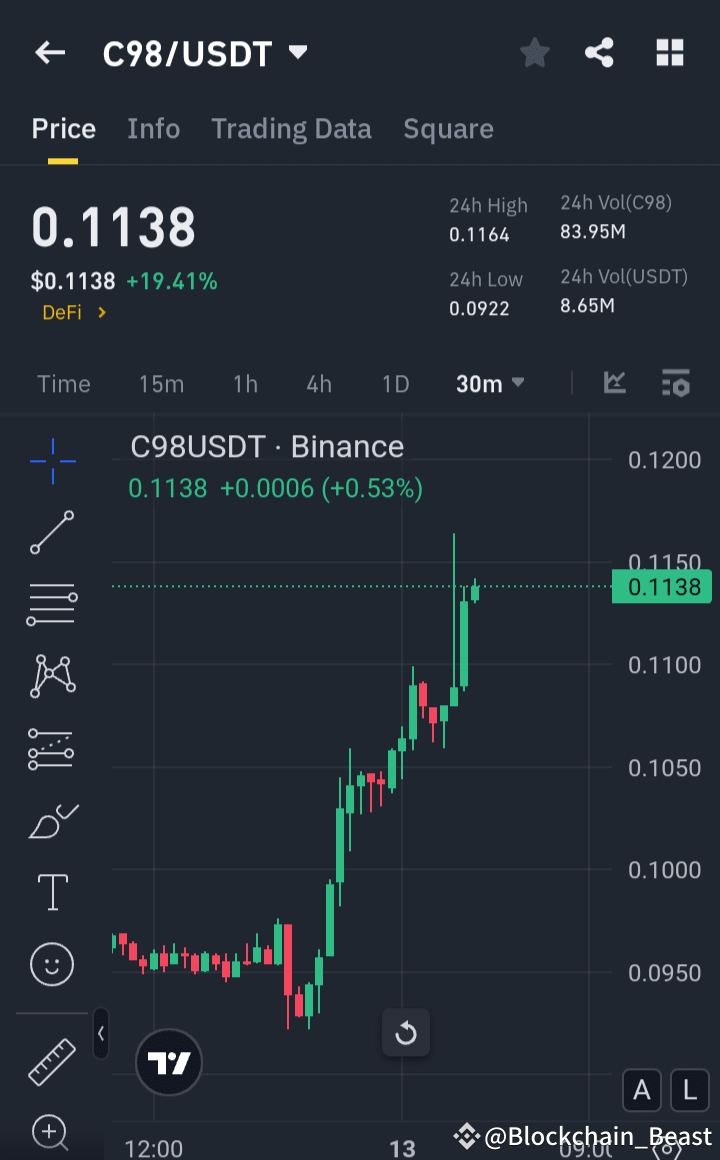Click the chart settings icon next to indicators
The image size is (720, 1160).
[x=675, y=383]
